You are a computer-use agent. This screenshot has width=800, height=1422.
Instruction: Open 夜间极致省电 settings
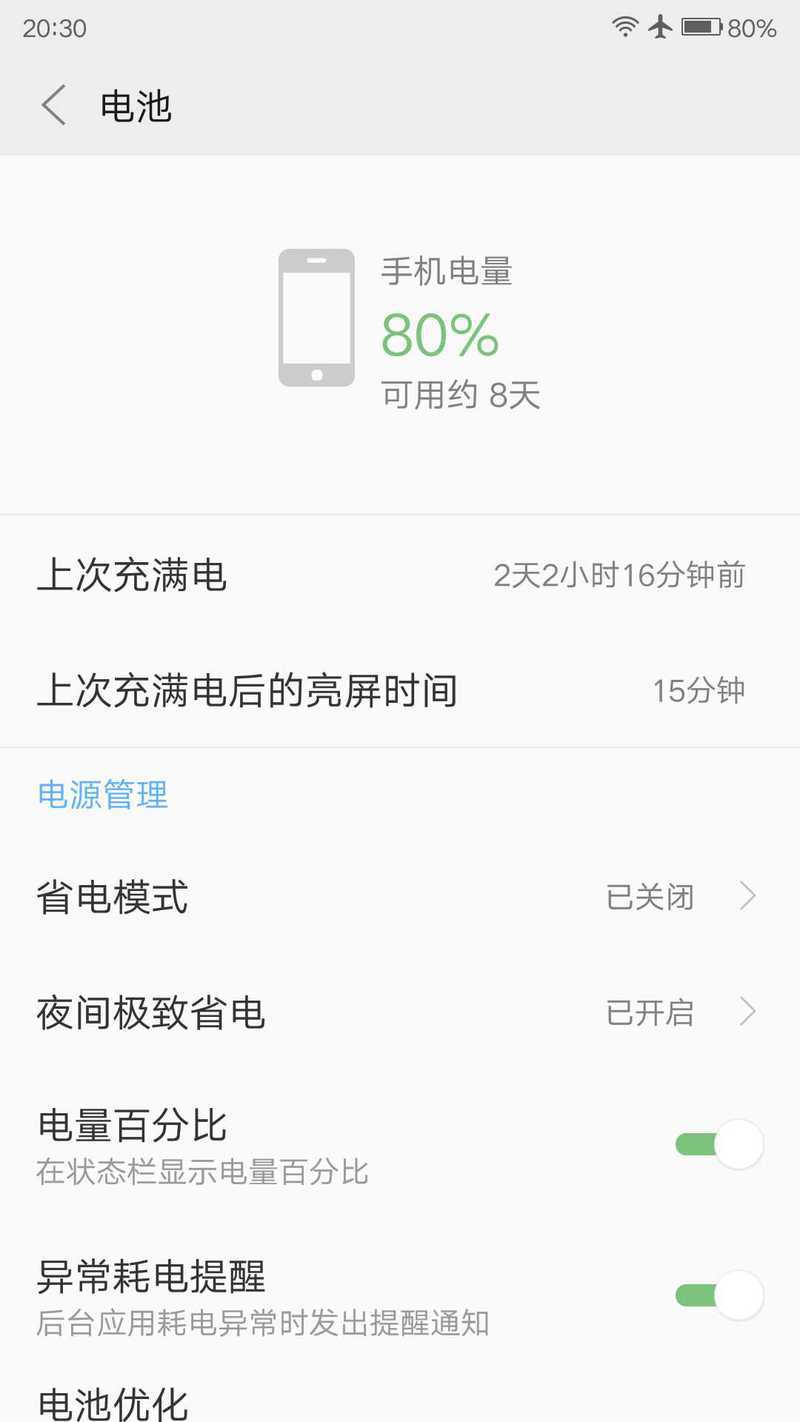click(x=400, y=1012)
